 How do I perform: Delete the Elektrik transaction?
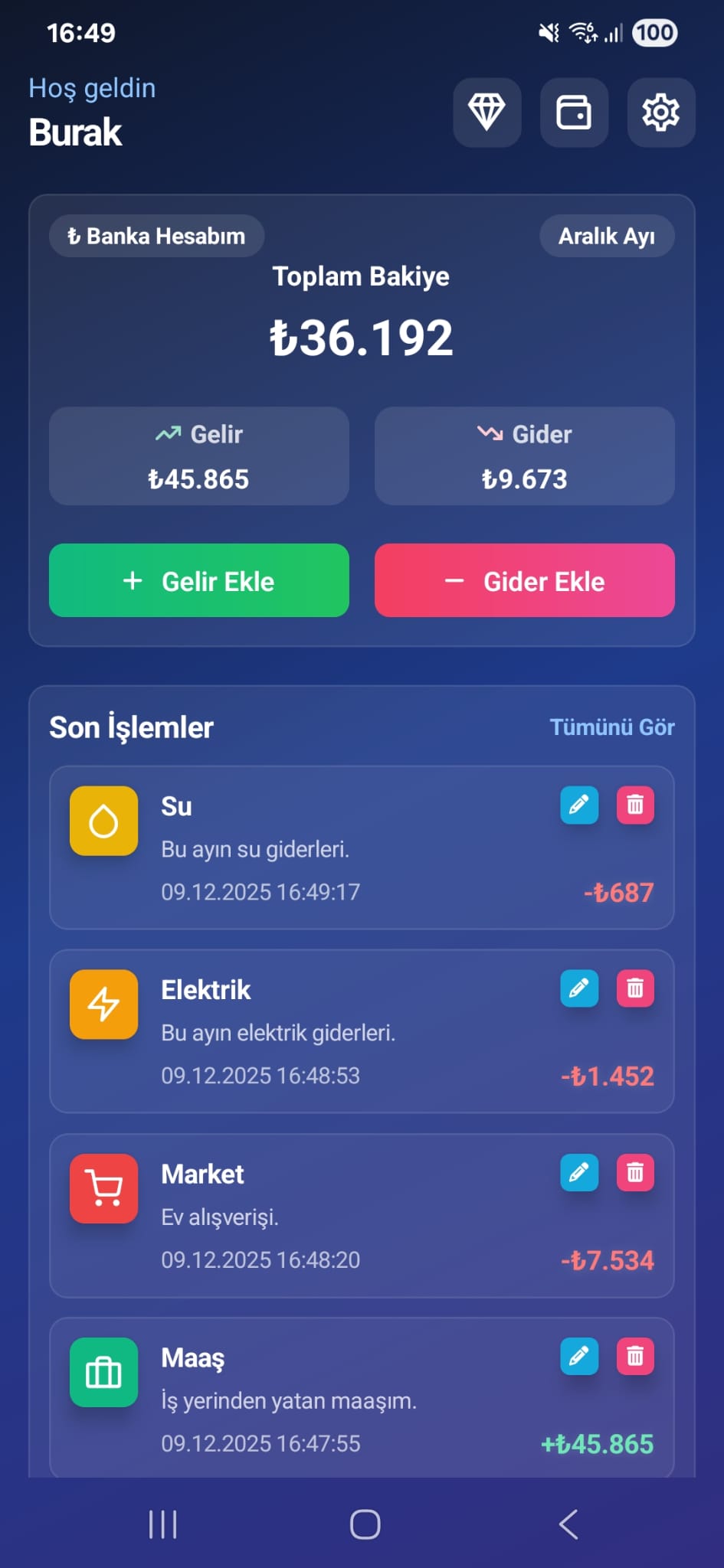click(x=635, y=988)
